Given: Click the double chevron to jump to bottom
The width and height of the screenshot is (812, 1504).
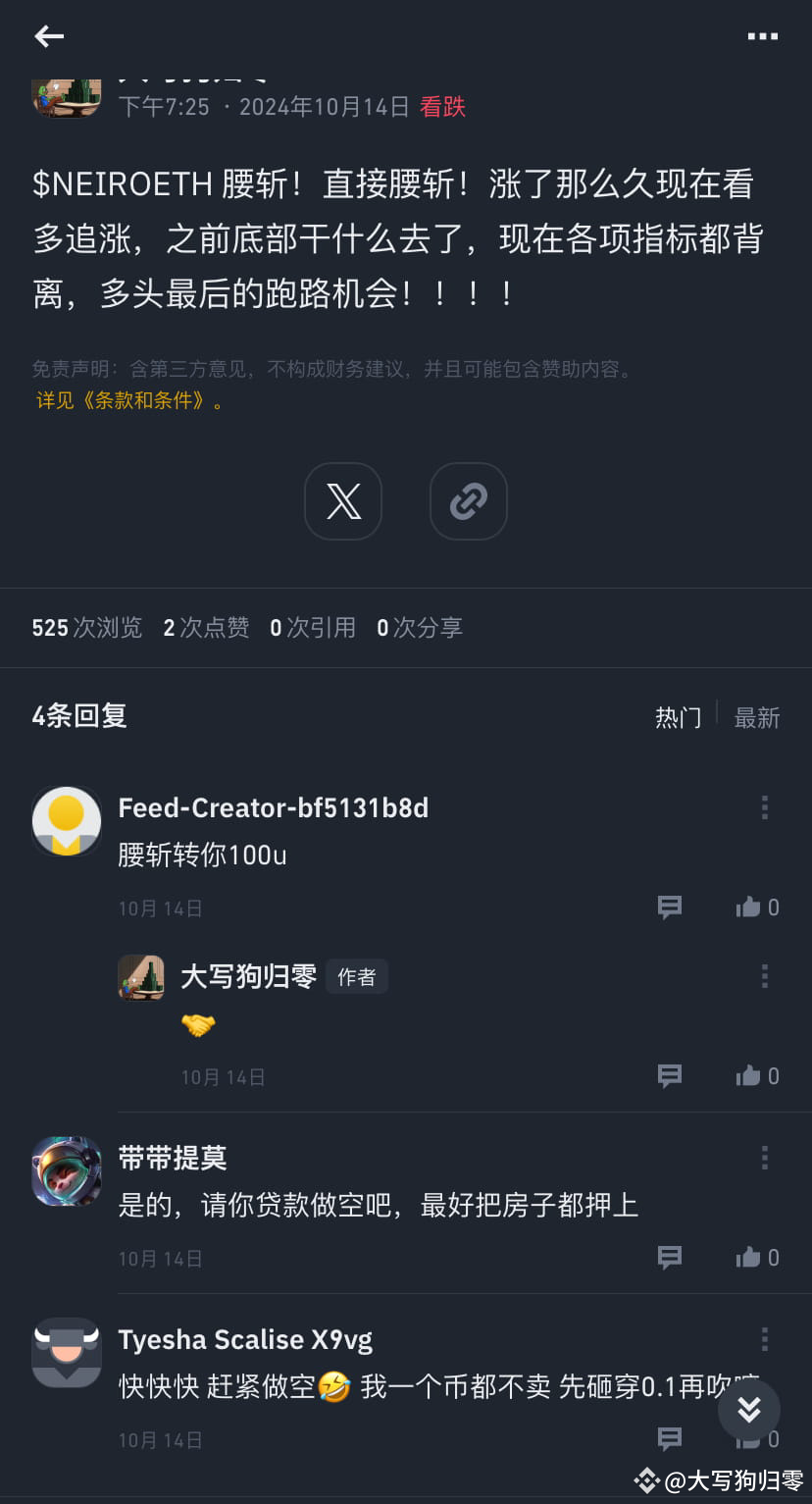Looking at the screenshot, I should click(x=748, y=1410).
